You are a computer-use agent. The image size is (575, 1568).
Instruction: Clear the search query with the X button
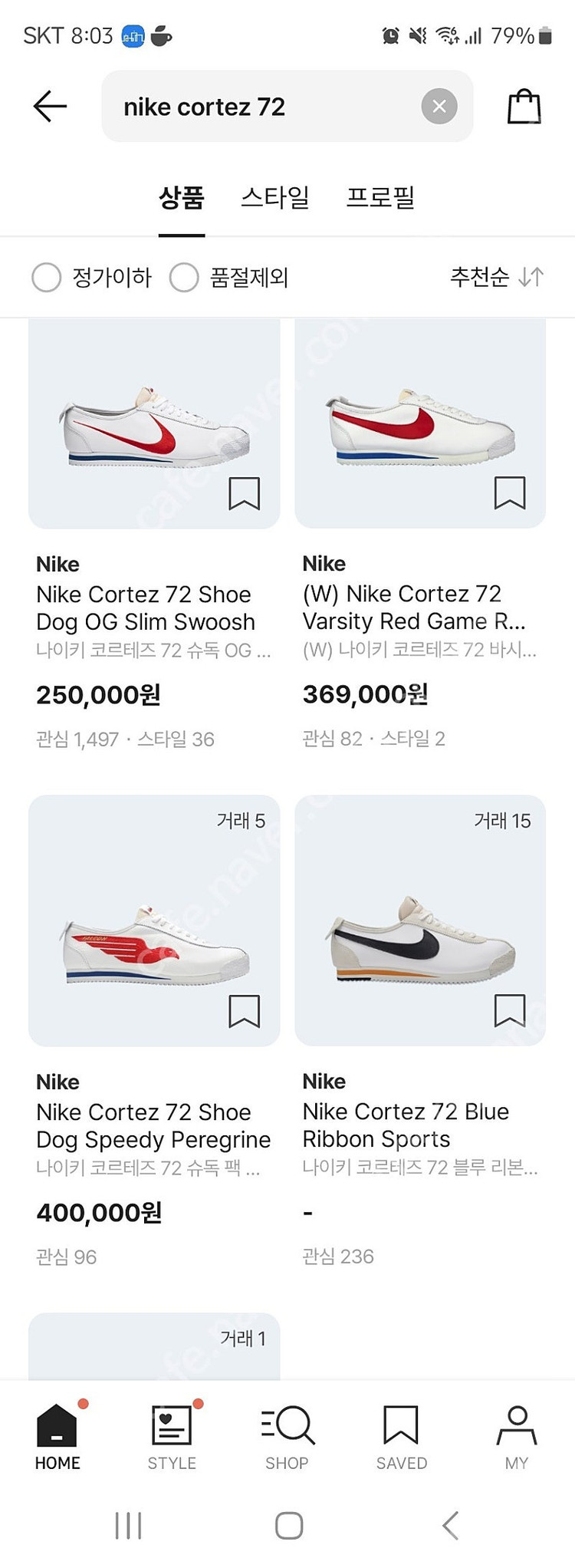(439, 106)
